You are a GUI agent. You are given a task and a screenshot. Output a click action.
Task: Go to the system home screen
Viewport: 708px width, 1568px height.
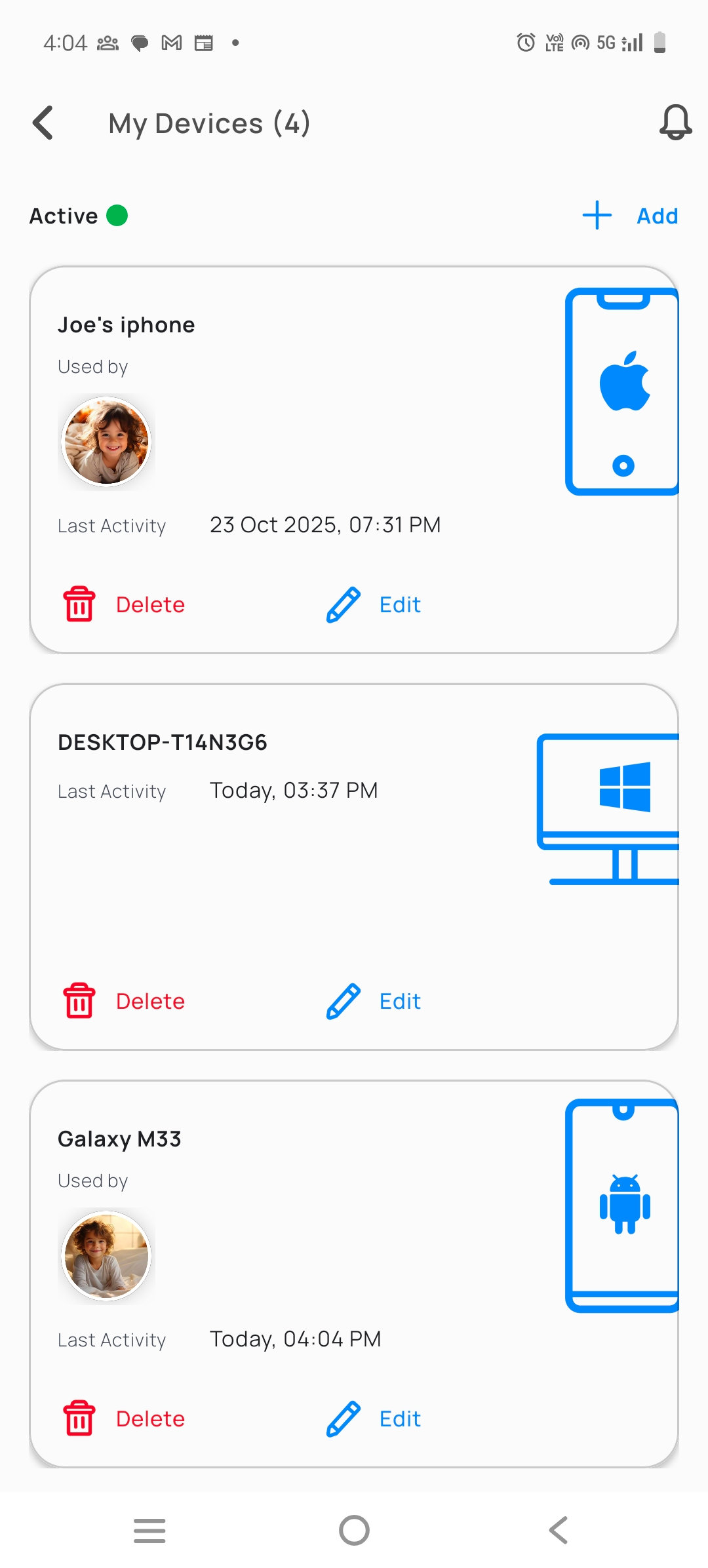coord(354,1531)
